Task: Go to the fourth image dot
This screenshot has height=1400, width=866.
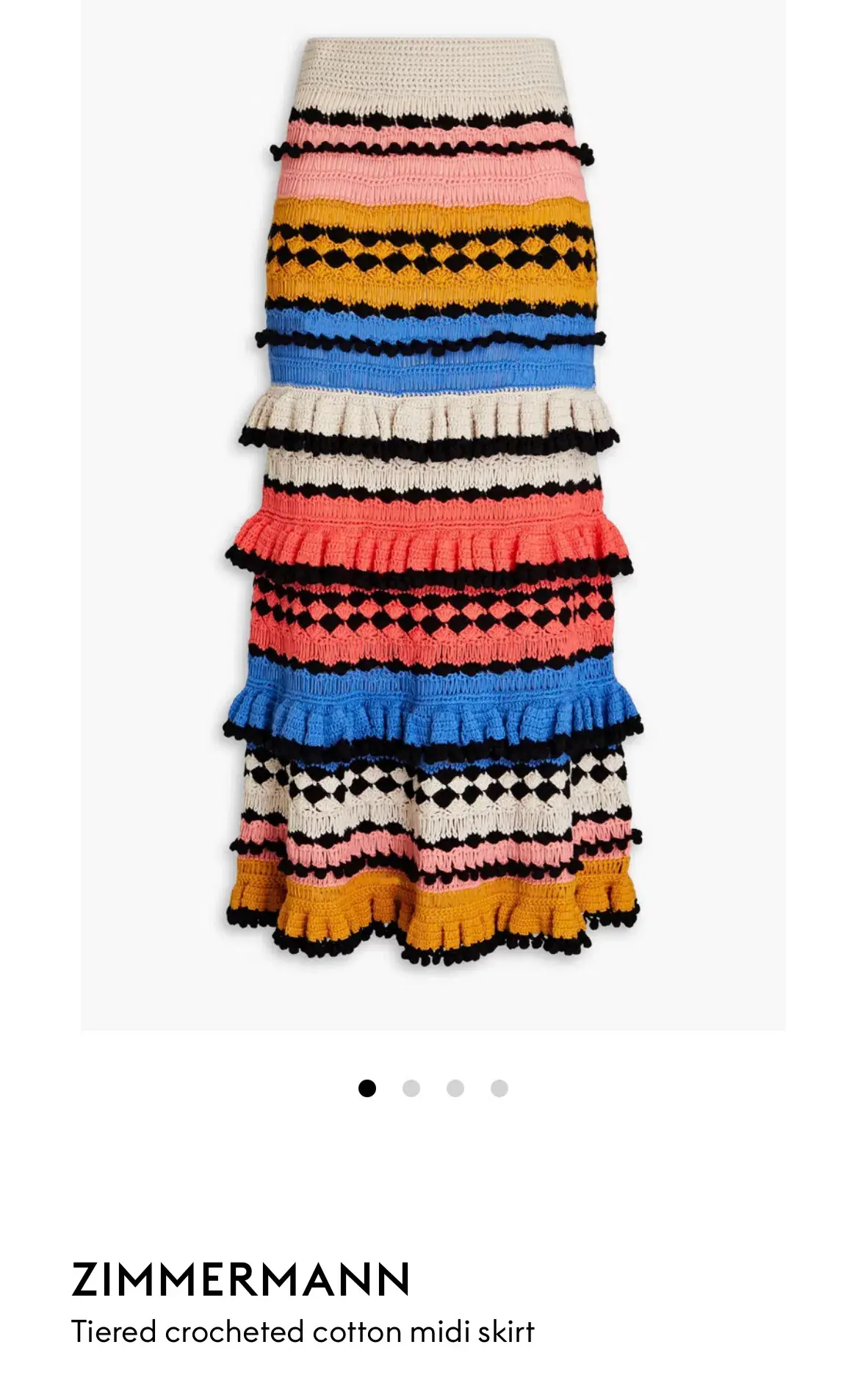Action: tap(499, 1088)
